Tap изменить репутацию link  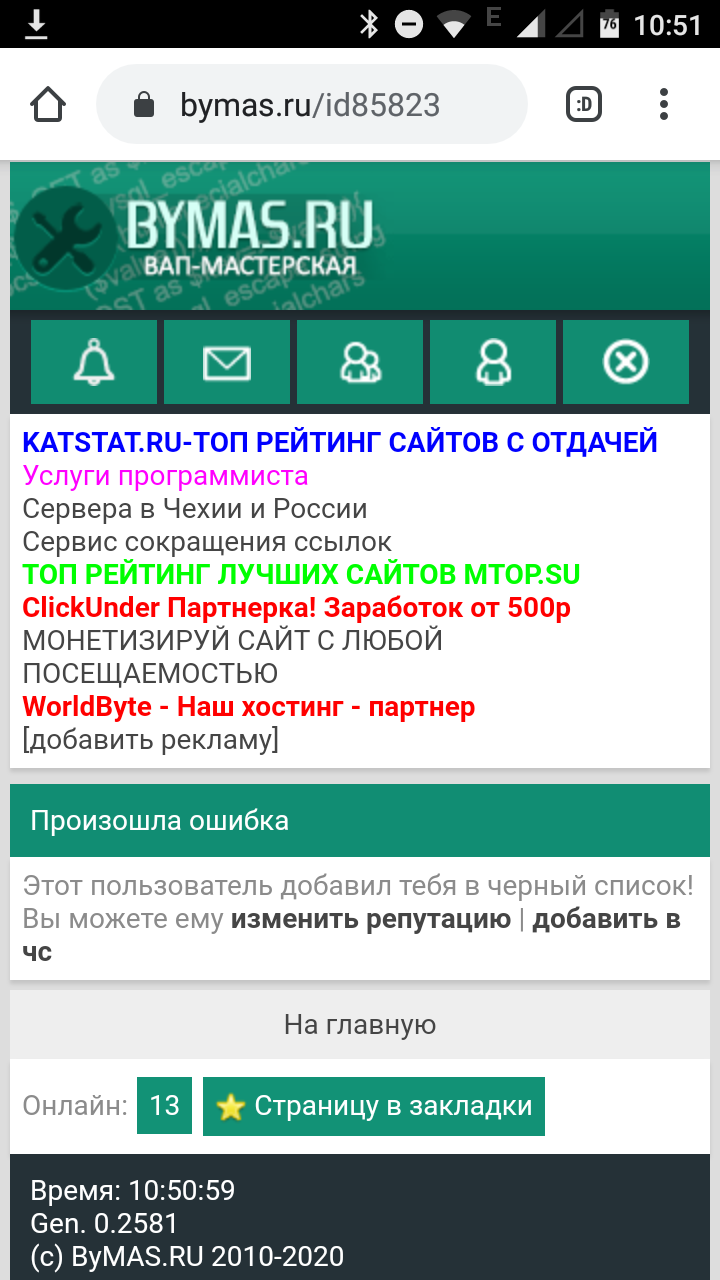coord(370,919)
